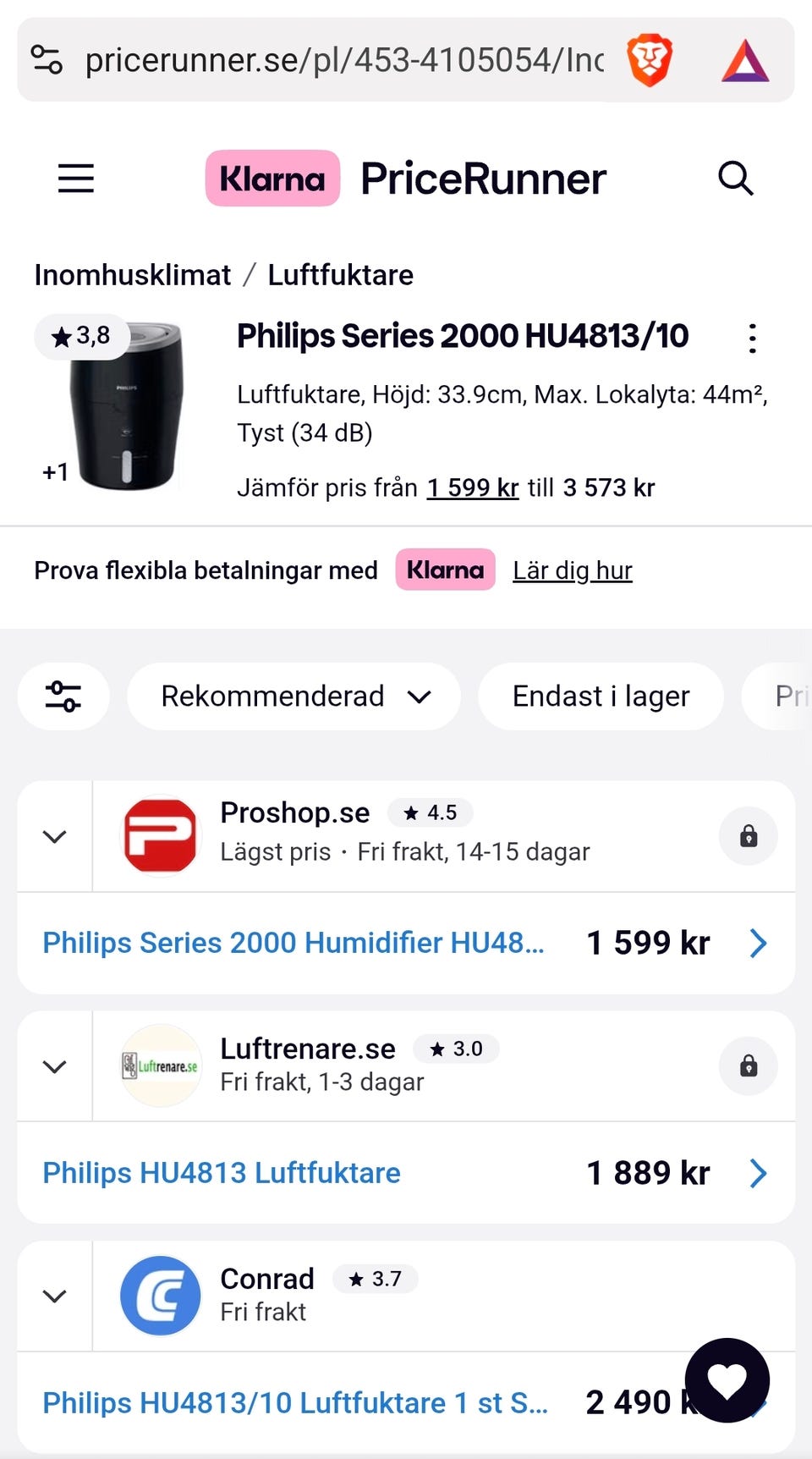812x1459 pixels.
Task: Open the PriceRunner hamburger menu
Action: [x=75, y=179]
